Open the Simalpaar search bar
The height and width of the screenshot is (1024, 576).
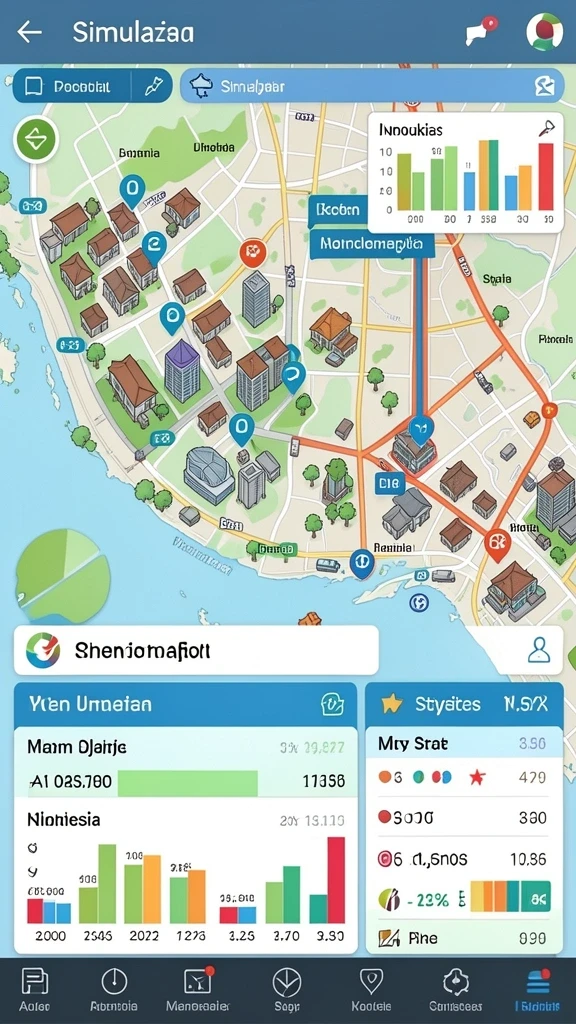click(x=372, y=86)
